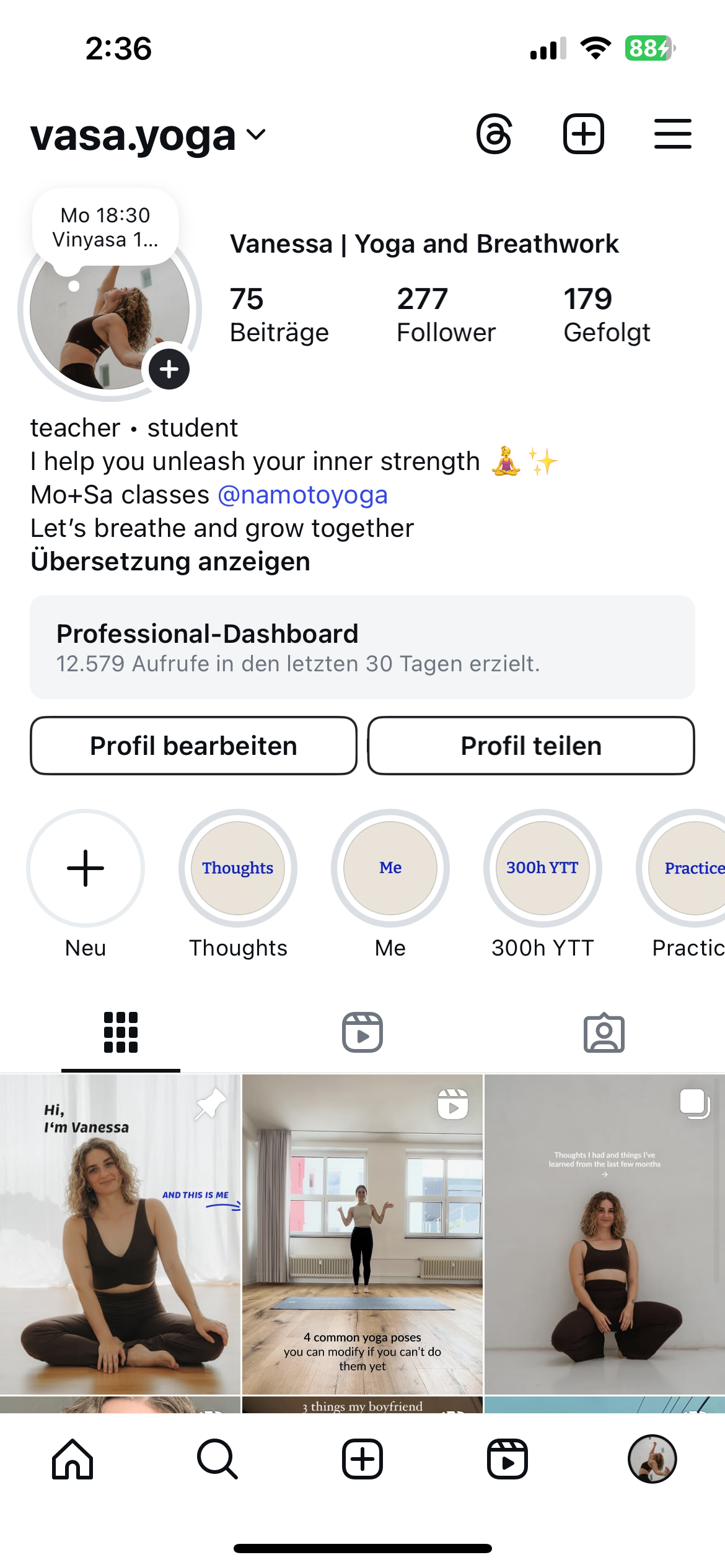Go to search in bottom navigation
Screen dimensions: 725x1568
pos(217,1459)
